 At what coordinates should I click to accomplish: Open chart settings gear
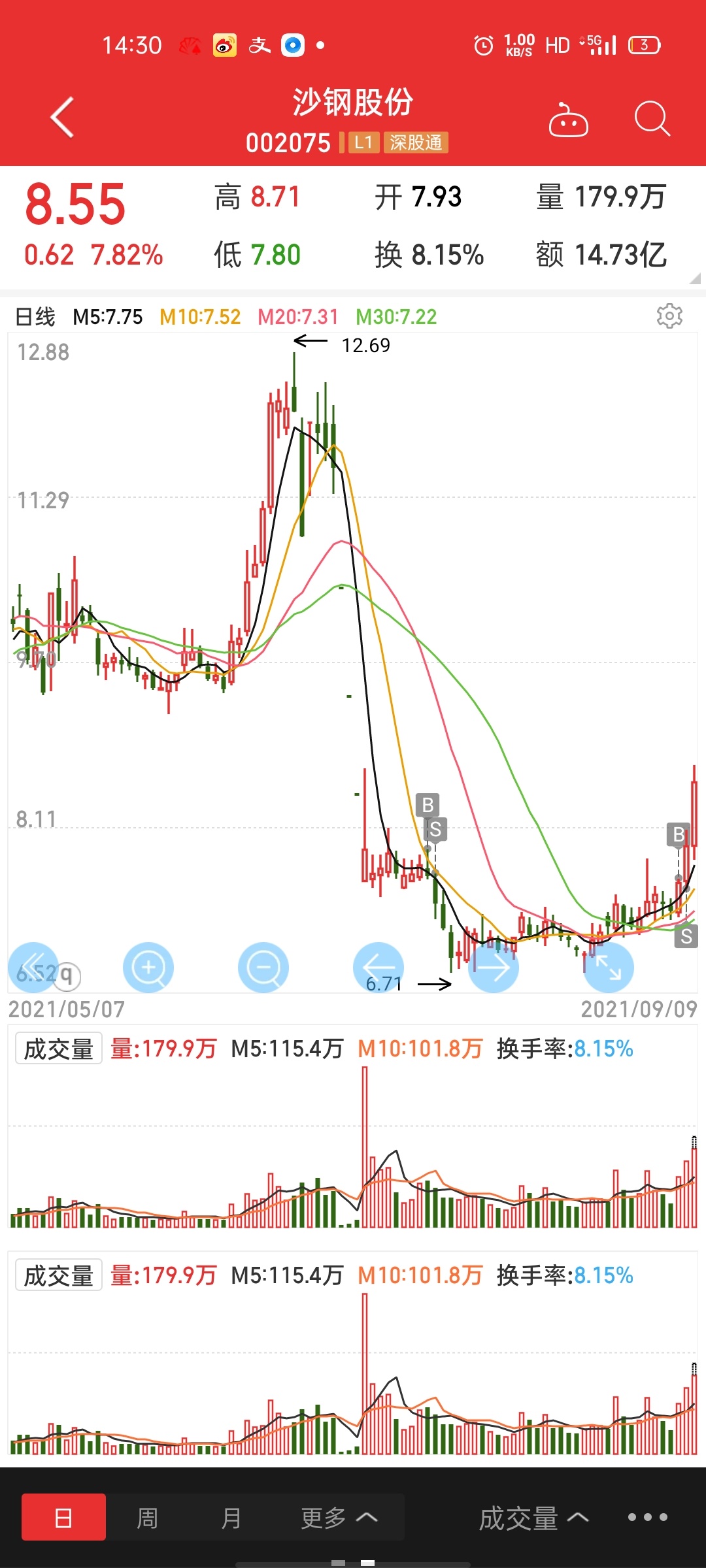click(669, 316)
